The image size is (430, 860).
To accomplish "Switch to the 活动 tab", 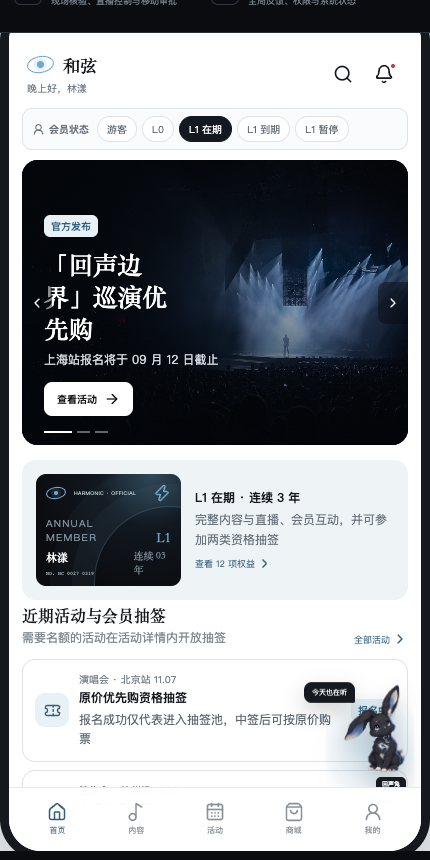I will pyautogui.click(x=215, y=818).
